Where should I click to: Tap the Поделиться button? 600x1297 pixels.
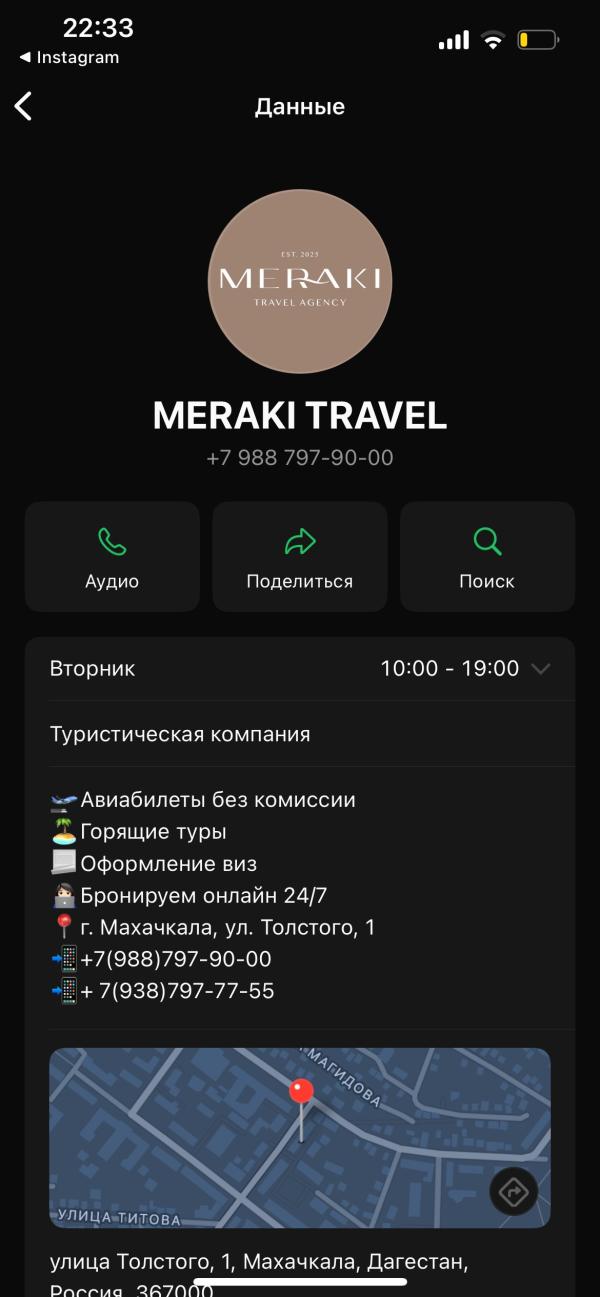(x=300, y=556)
